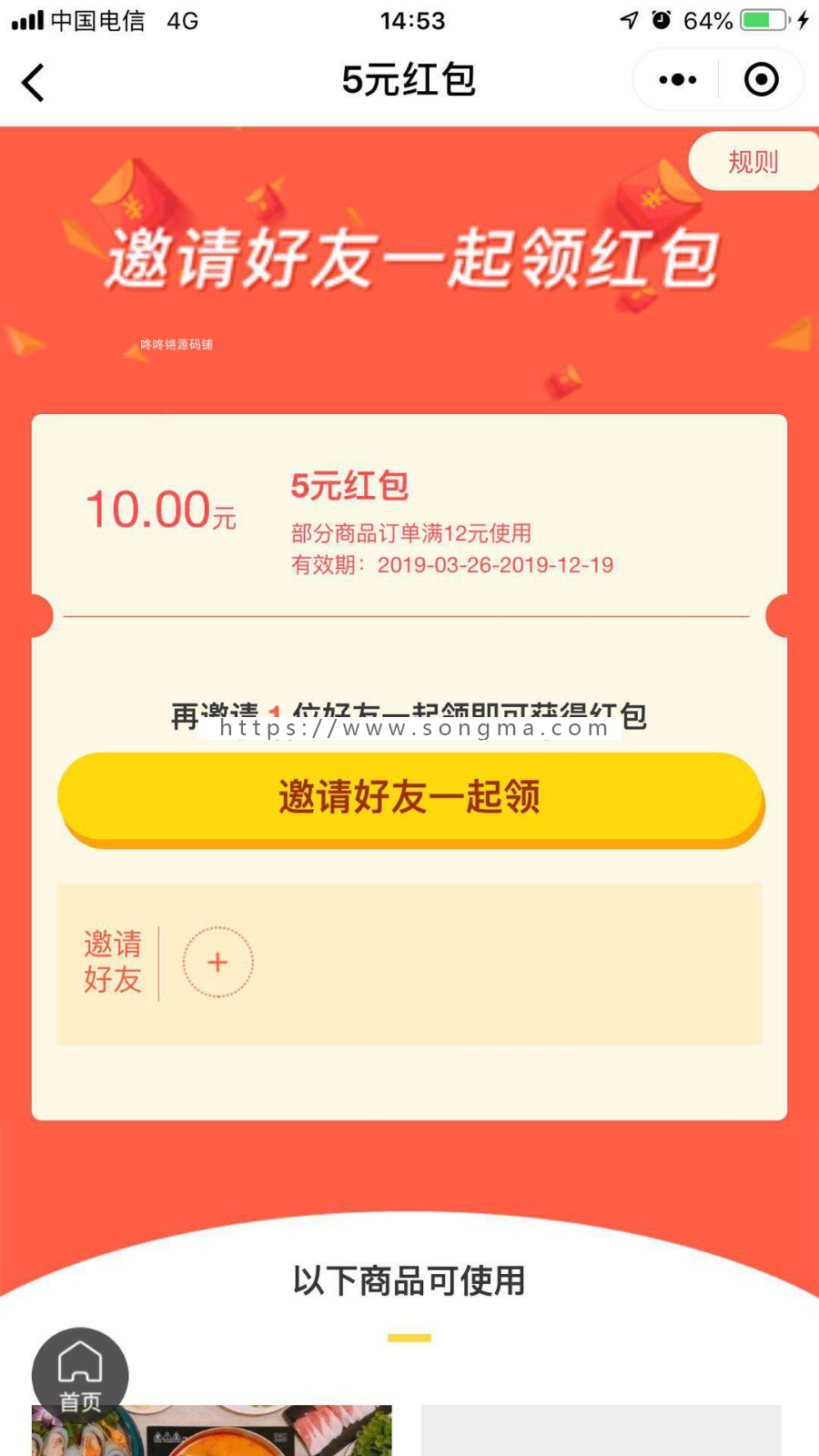The height and width of the screenshot is (1456, 819).
Task: Tap the yellow divider under 以下商品可使用
Action: pos(409,1336)
